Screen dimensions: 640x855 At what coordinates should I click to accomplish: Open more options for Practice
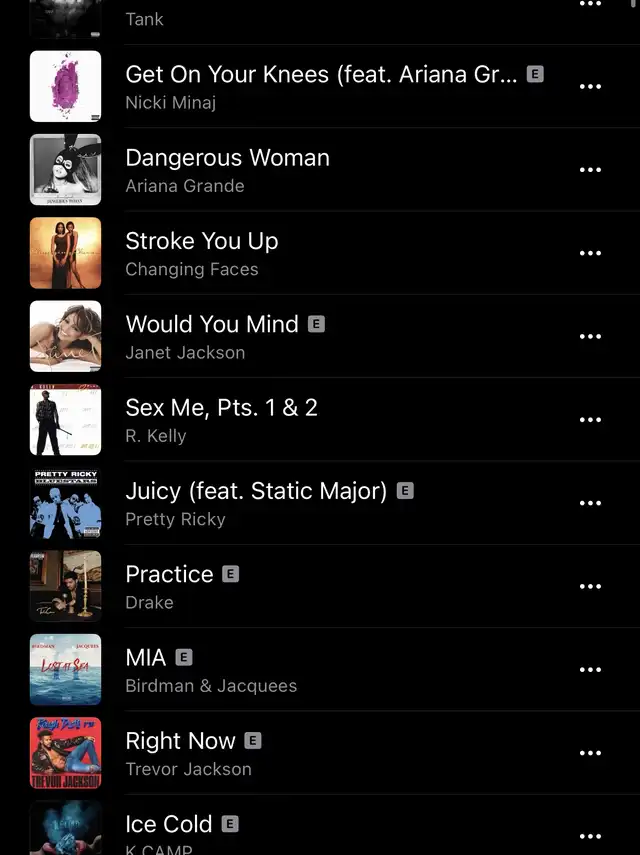click(x=591, y=587)
